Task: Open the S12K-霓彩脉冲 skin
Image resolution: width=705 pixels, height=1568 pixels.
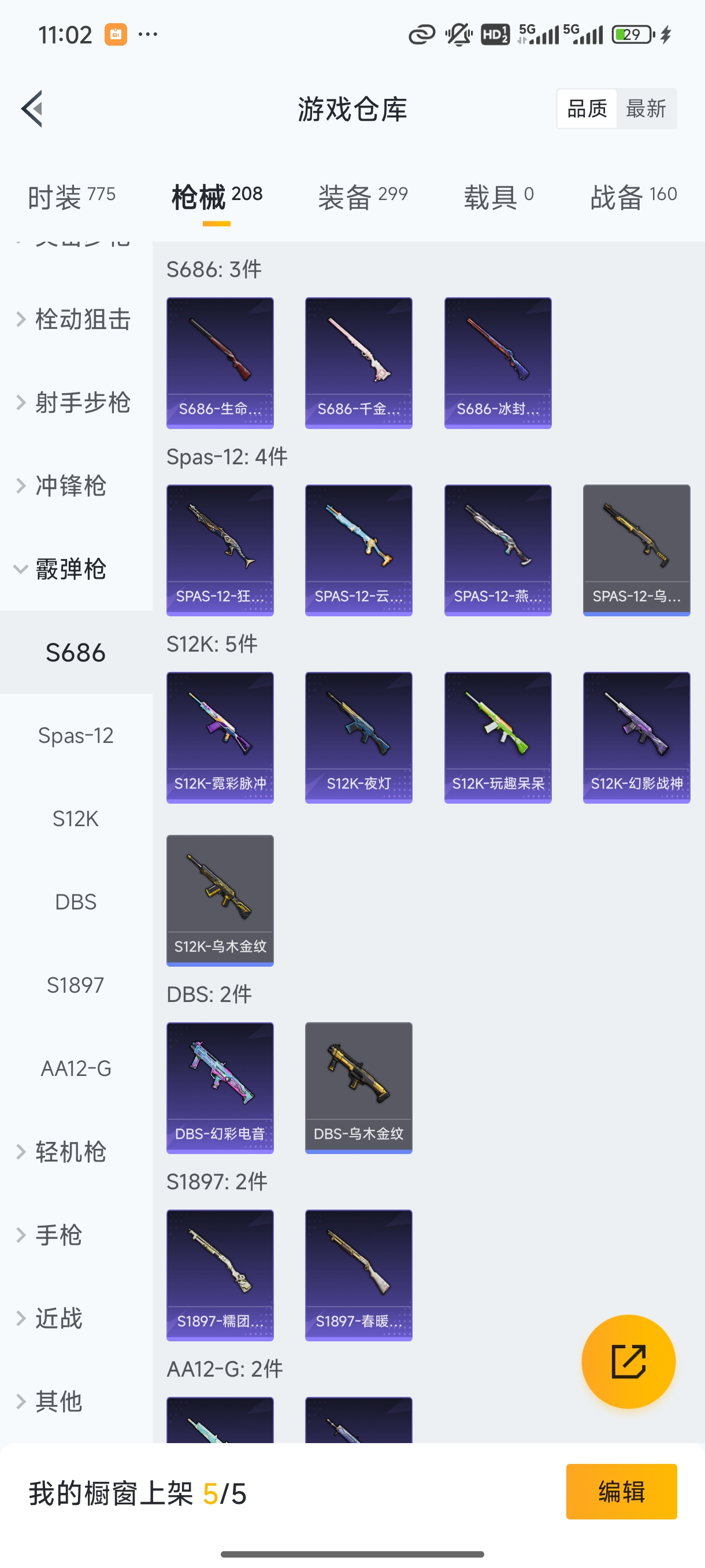Action: (x=220, y=737)
